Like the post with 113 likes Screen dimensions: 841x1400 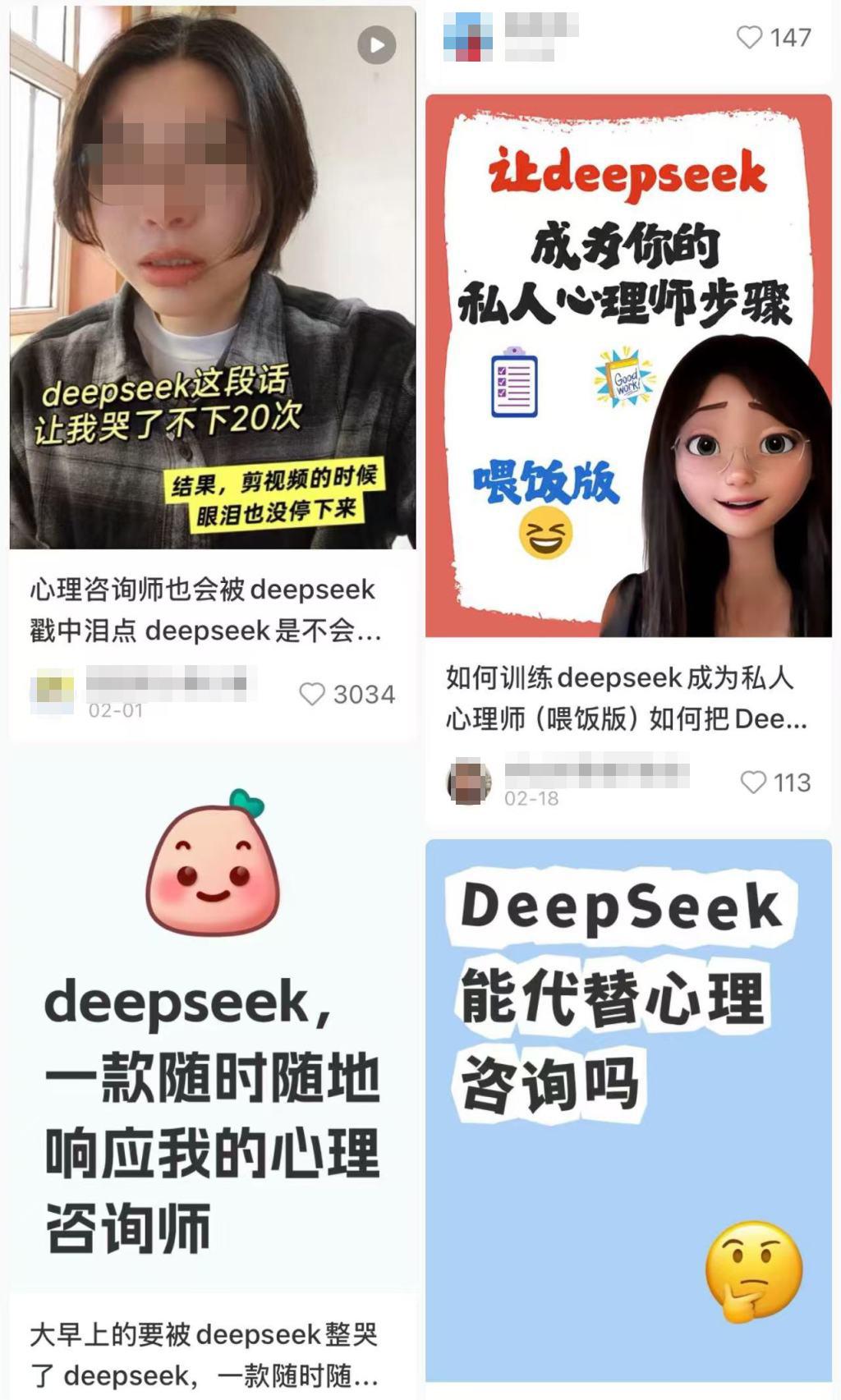click(x=753, y=783)
